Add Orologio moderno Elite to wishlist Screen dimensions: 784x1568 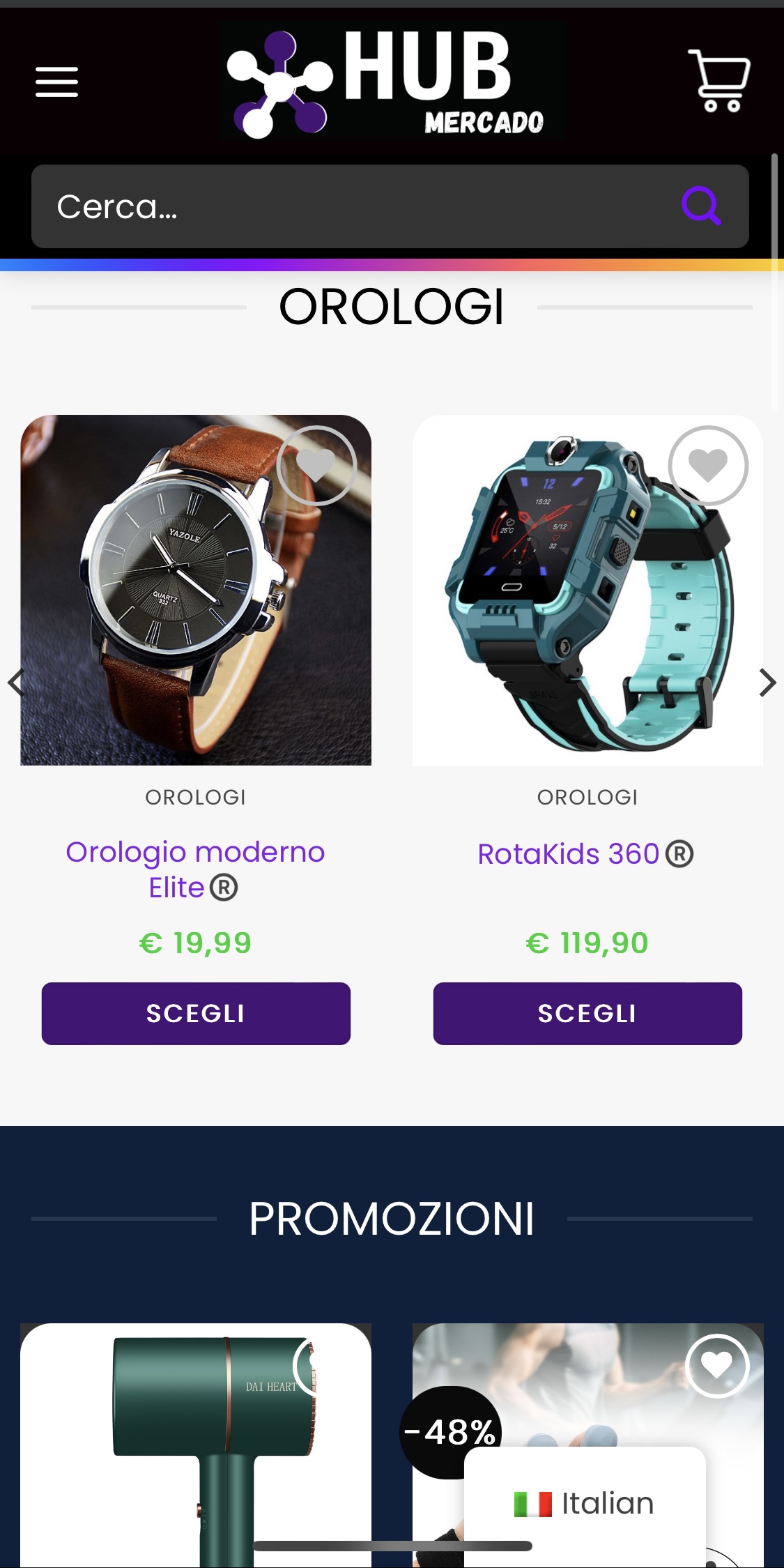(x=316, y=465)
